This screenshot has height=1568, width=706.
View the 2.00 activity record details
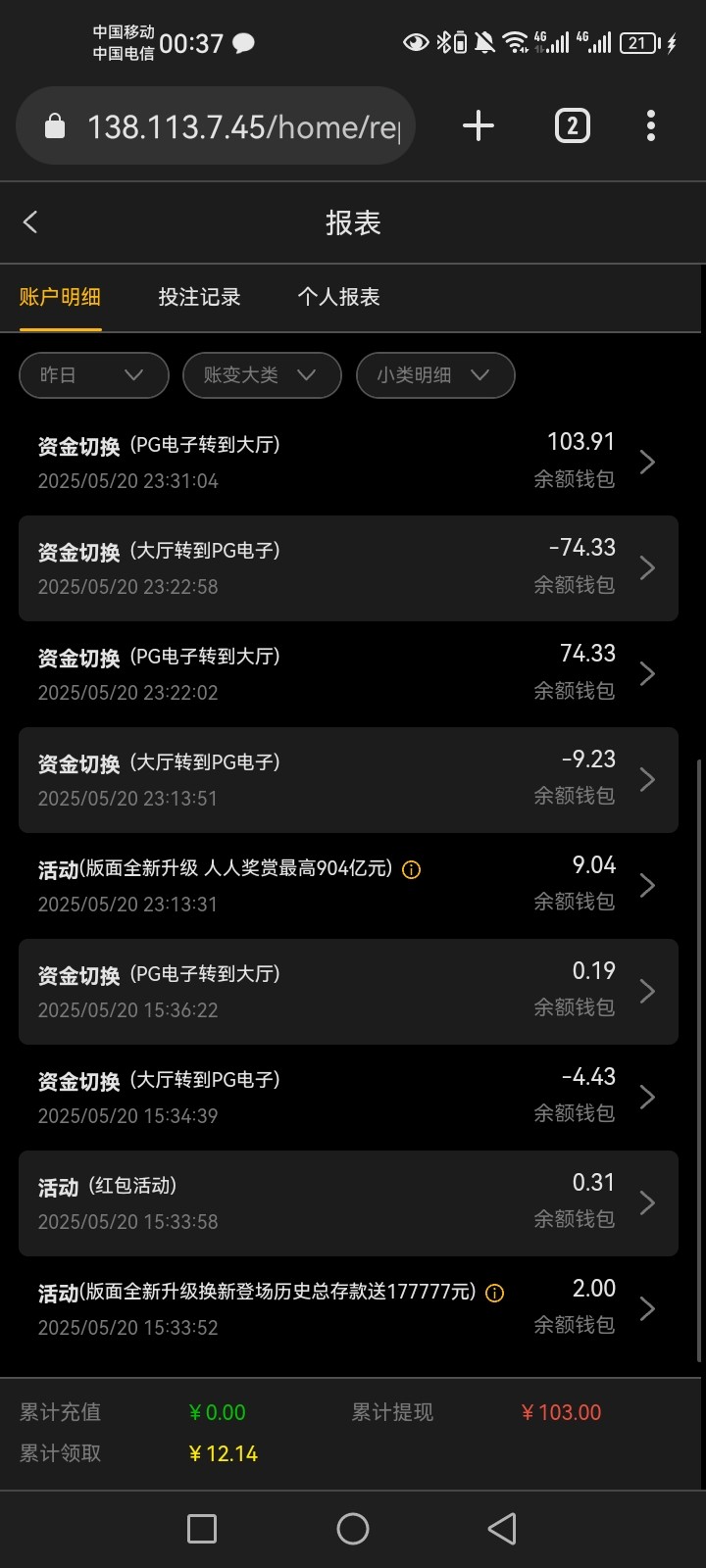point(348,1309)
